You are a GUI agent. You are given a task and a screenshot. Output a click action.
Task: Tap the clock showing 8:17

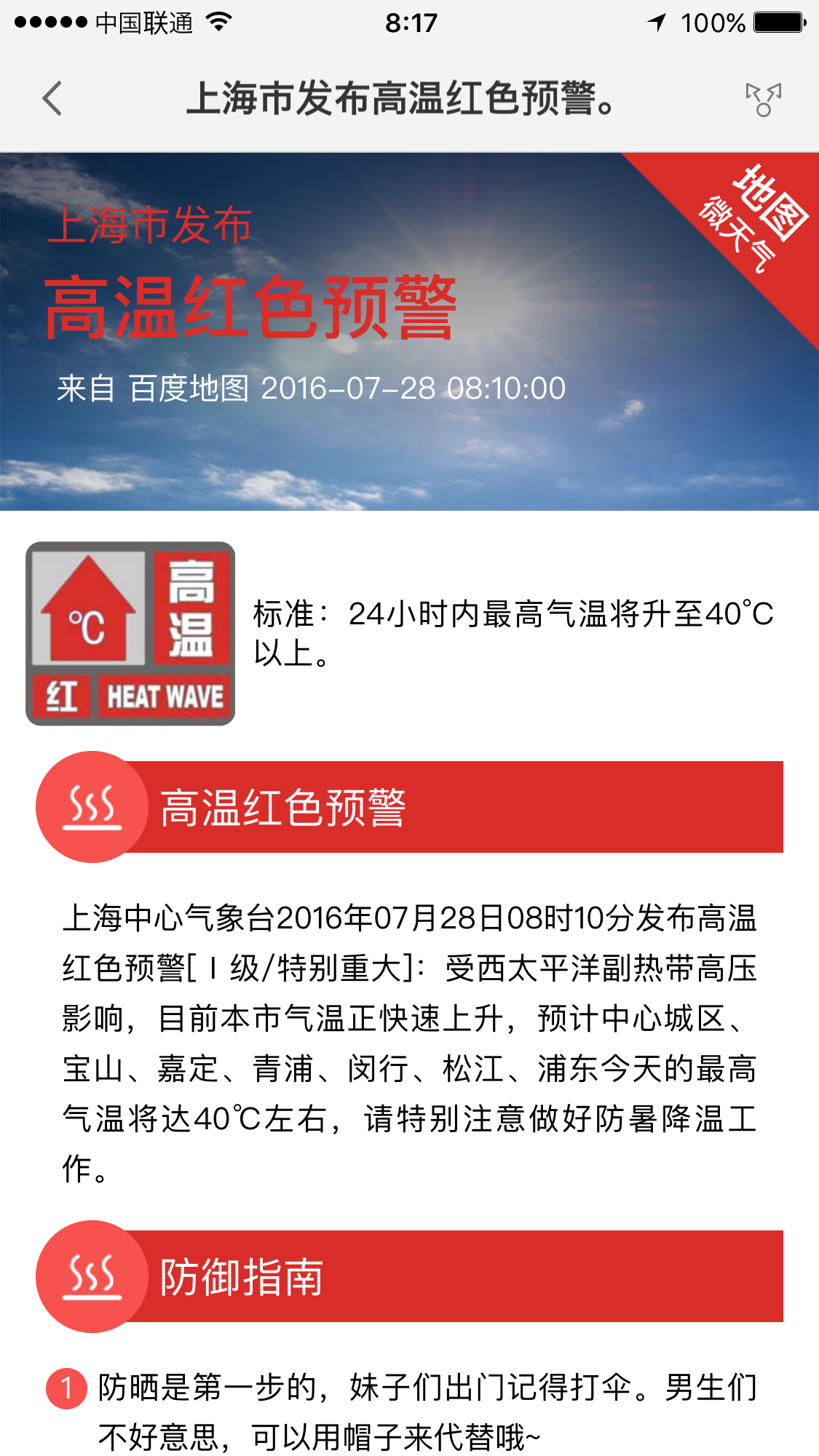coord(409,23)
